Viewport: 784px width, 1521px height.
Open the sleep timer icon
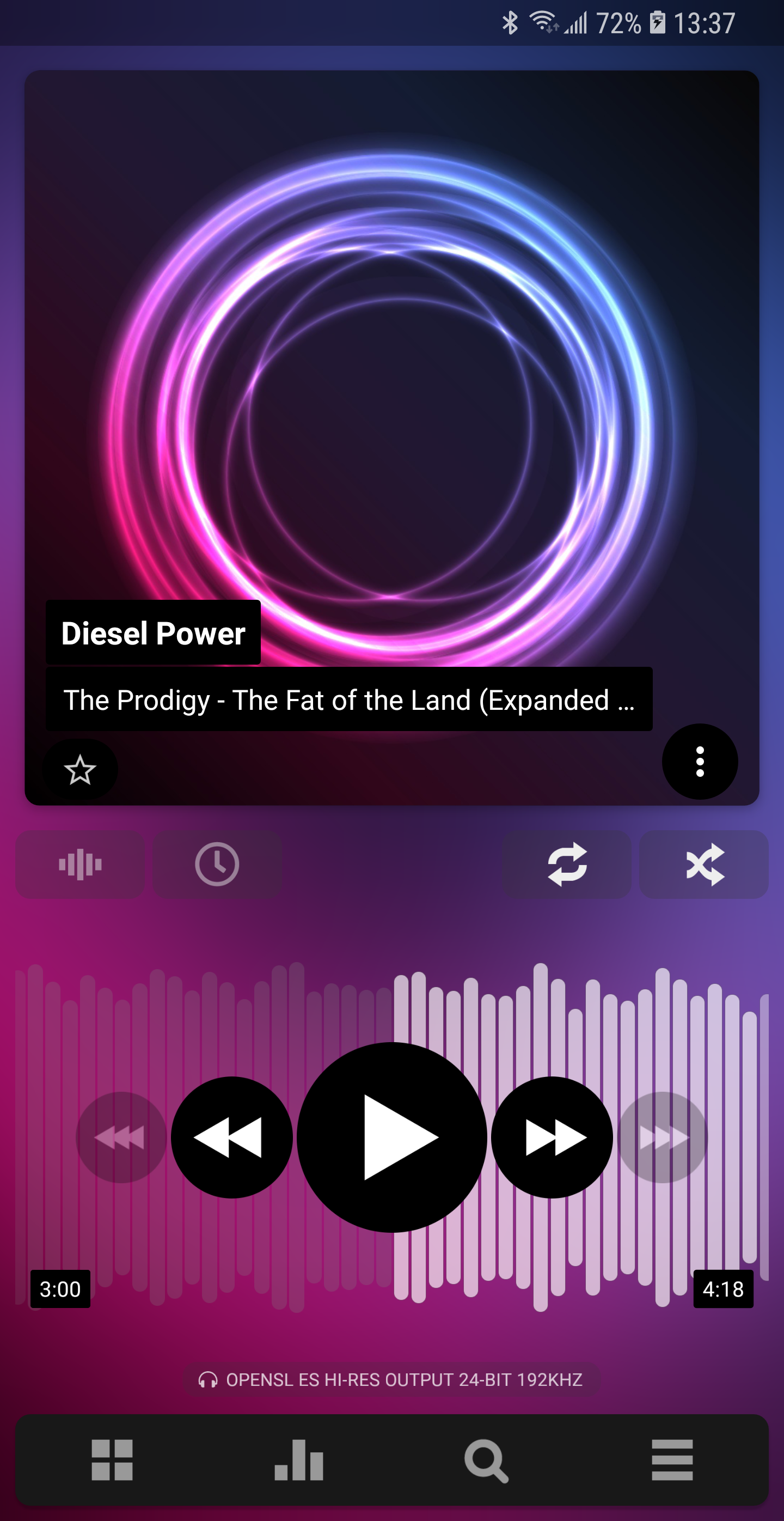(x=217, y=864)
